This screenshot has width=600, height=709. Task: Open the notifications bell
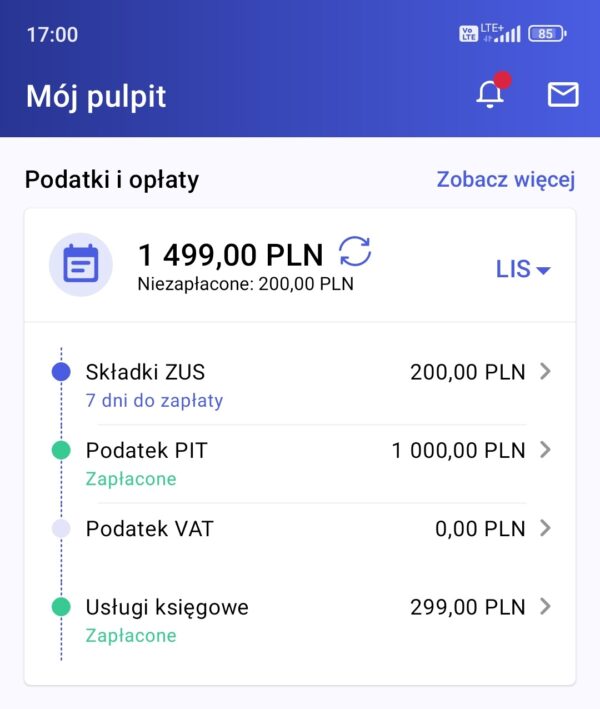[x=490, y=95]
